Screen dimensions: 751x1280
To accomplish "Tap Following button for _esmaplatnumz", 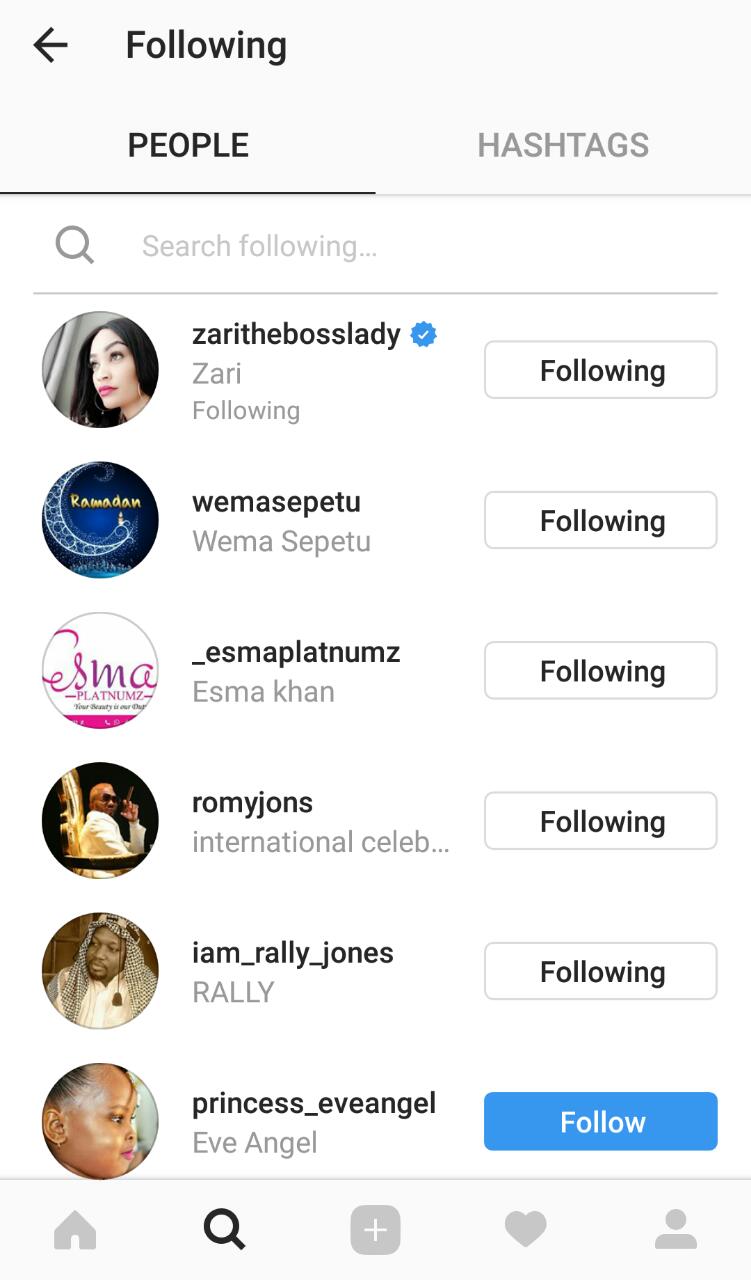I will coord(600,670).
